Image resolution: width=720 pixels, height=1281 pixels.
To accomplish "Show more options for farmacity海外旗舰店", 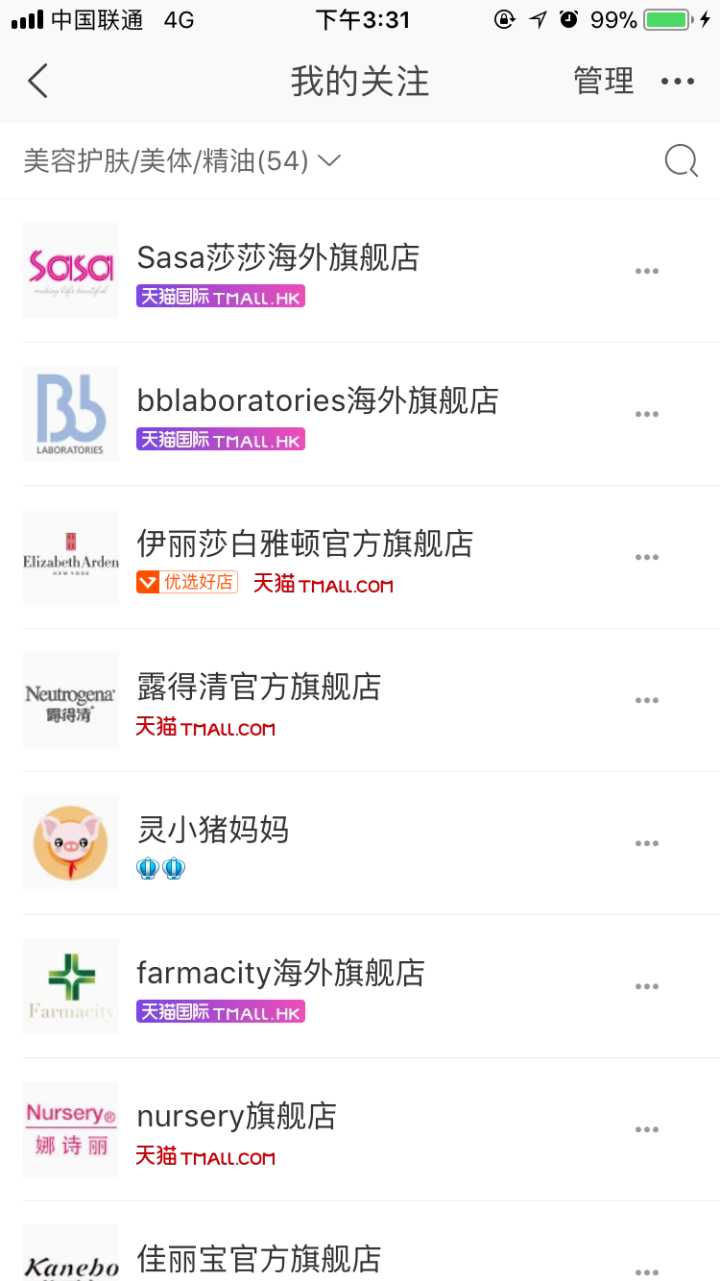I will point(647,986).
